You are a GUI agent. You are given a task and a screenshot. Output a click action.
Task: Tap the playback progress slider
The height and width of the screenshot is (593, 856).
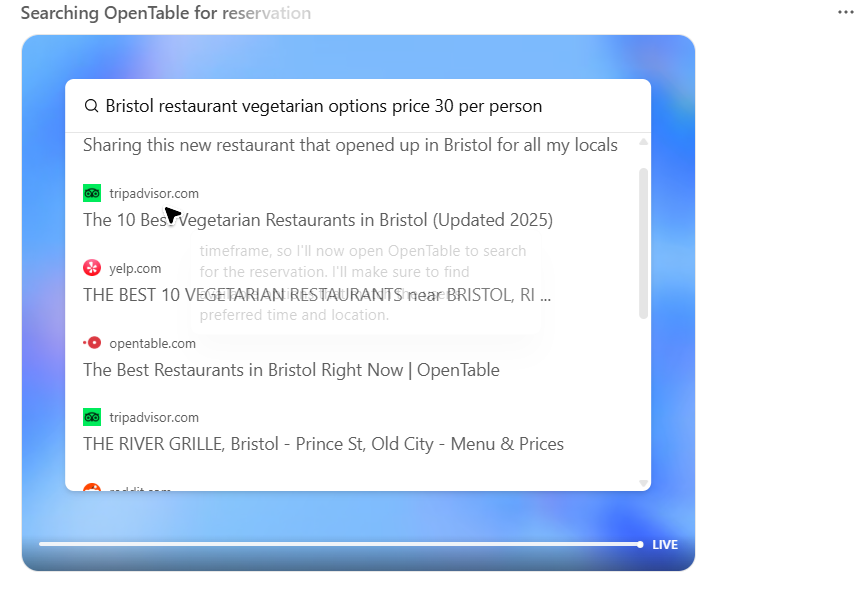[x=338, y=545]
